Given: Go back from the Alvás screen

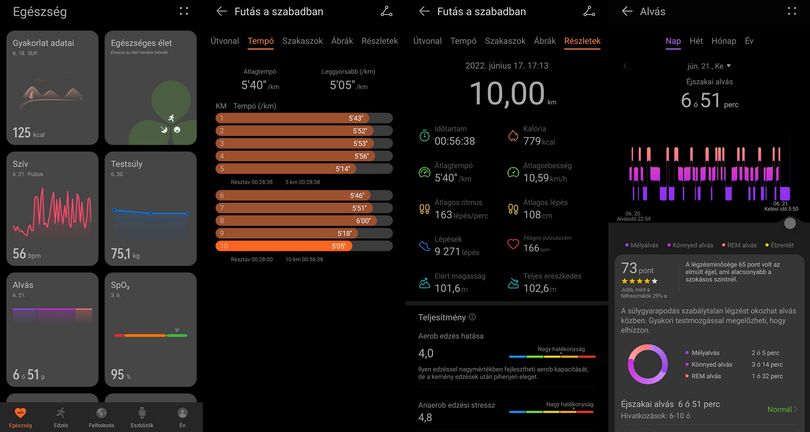Looking at the screenshot, I should tap(627, 11).
